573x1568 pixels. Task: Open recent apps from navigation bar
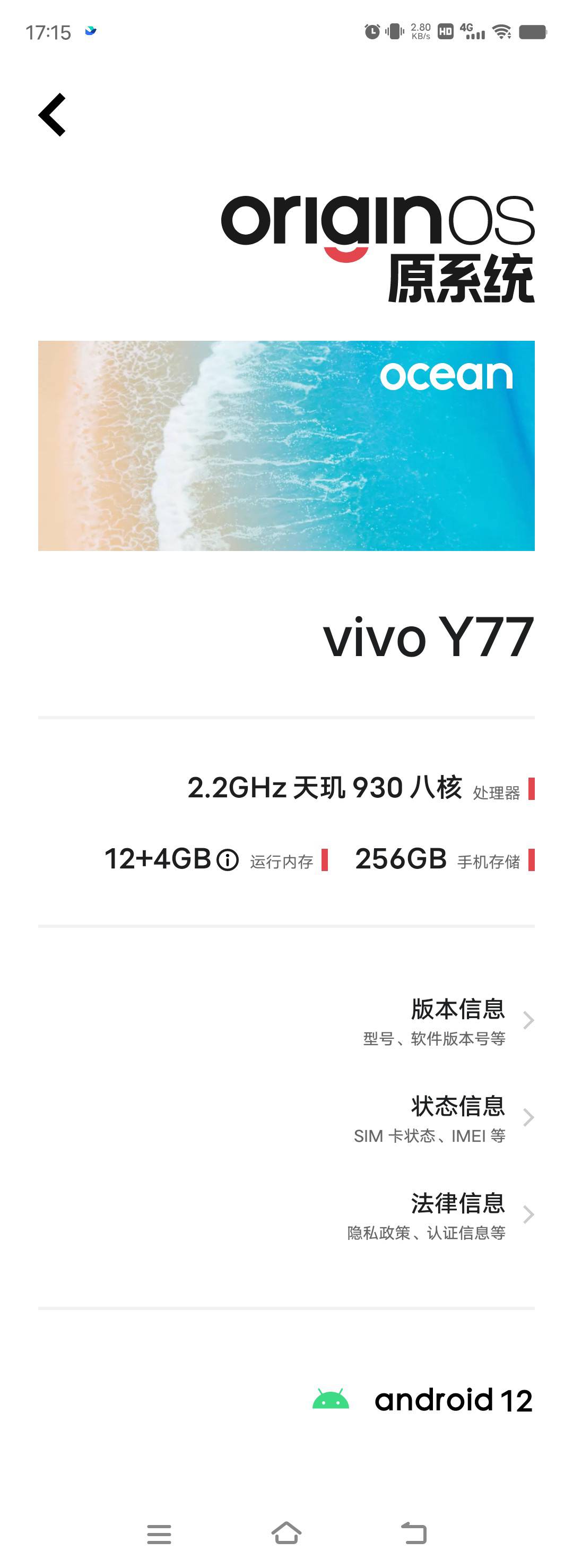coord(159,1533)
